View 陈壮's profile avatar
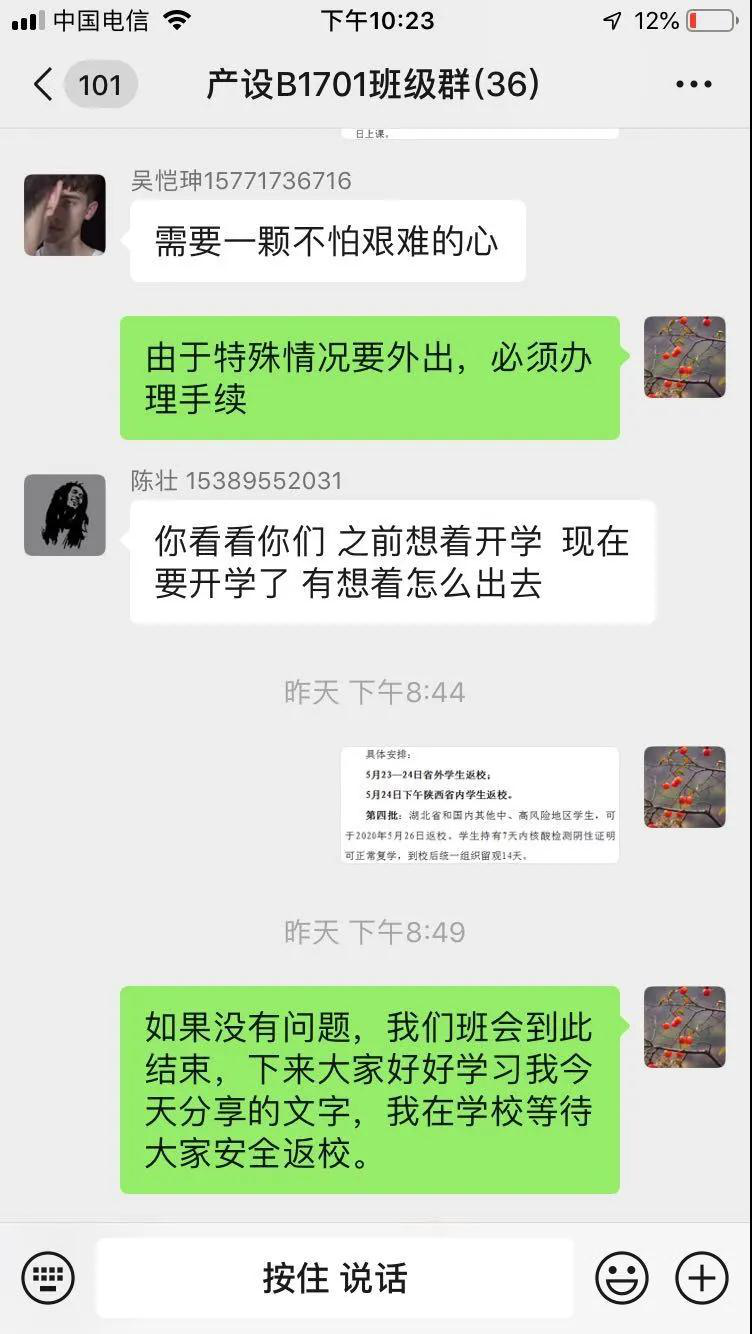Viewport: 752px width, 1334px height. [x=65, y=515]
